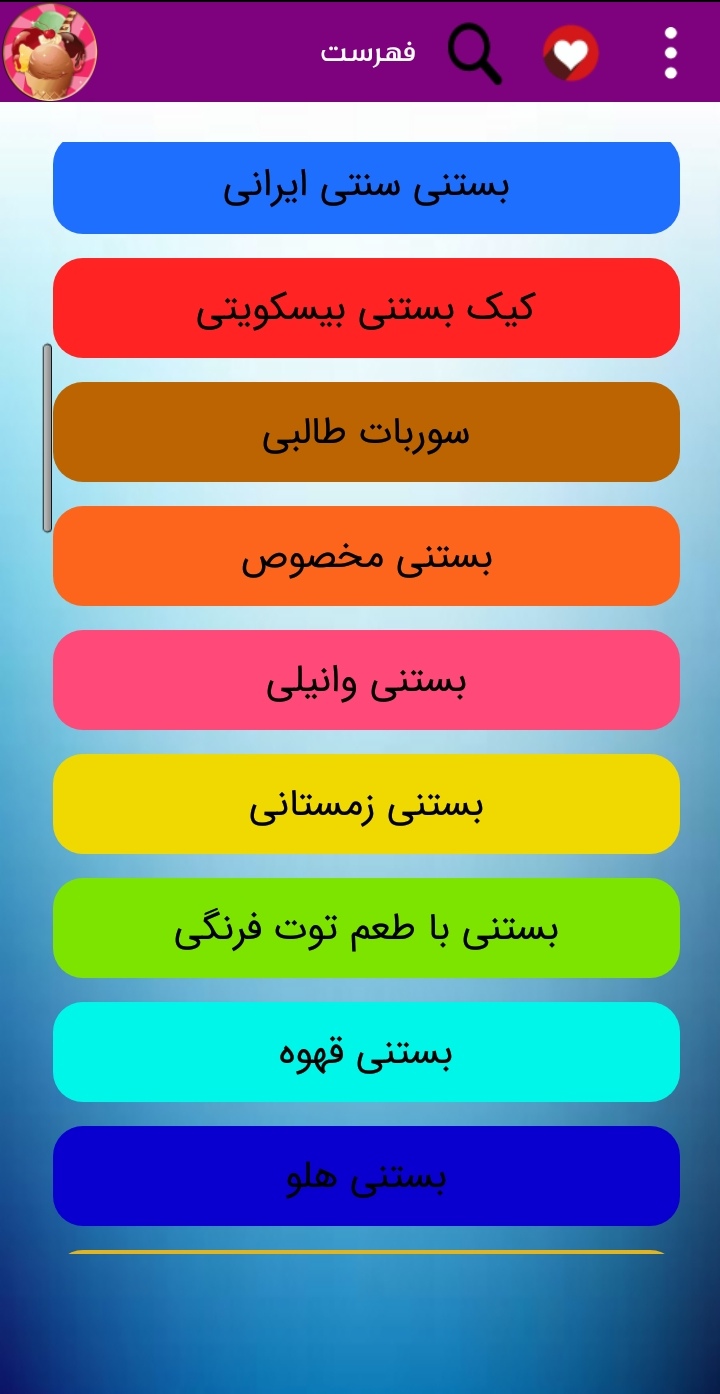Open the three-dot overflow menu
The image size is (720, 1394).
point(670,53)
